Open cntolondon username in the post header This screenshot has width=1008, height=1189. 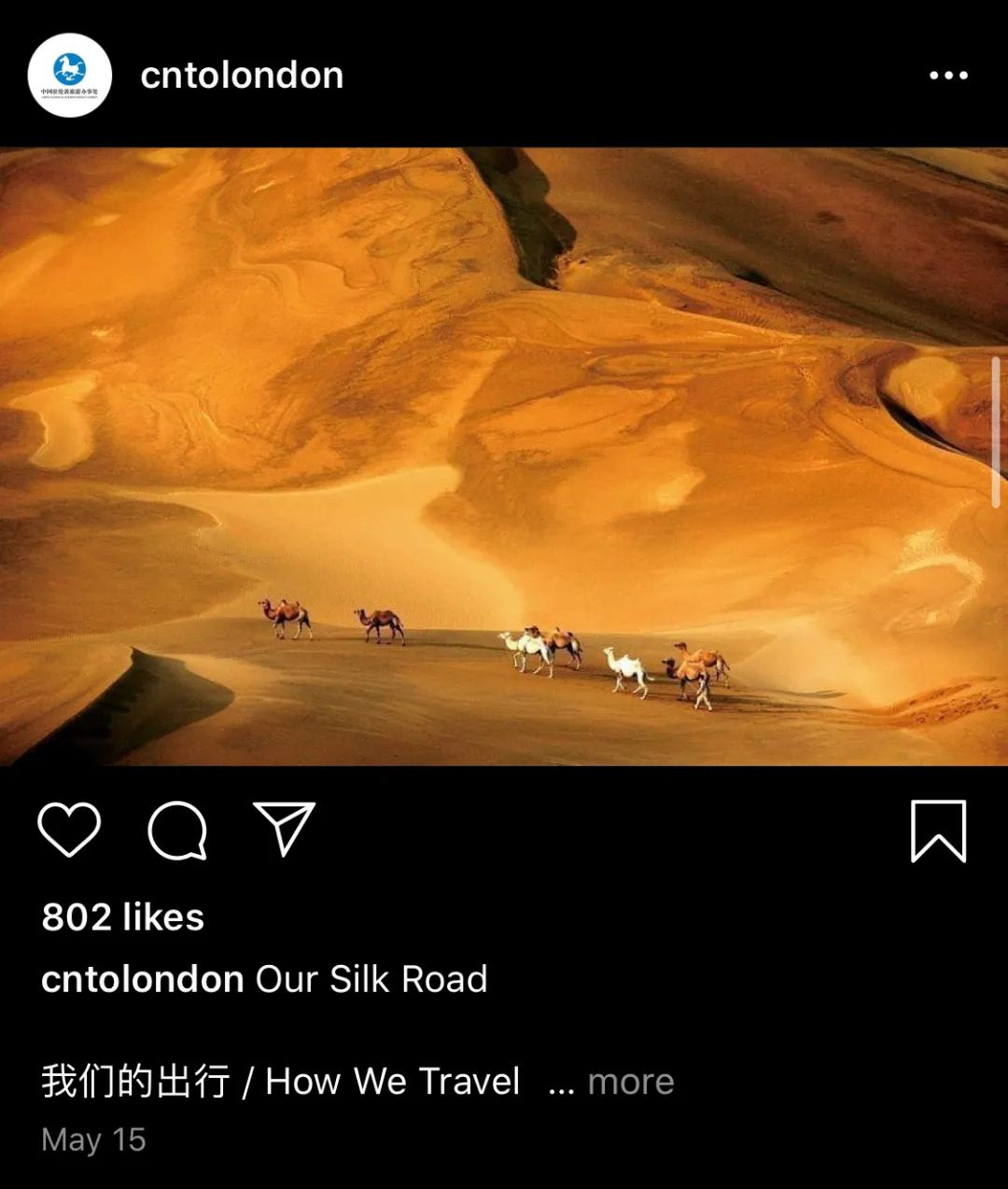tap(242, 76)
